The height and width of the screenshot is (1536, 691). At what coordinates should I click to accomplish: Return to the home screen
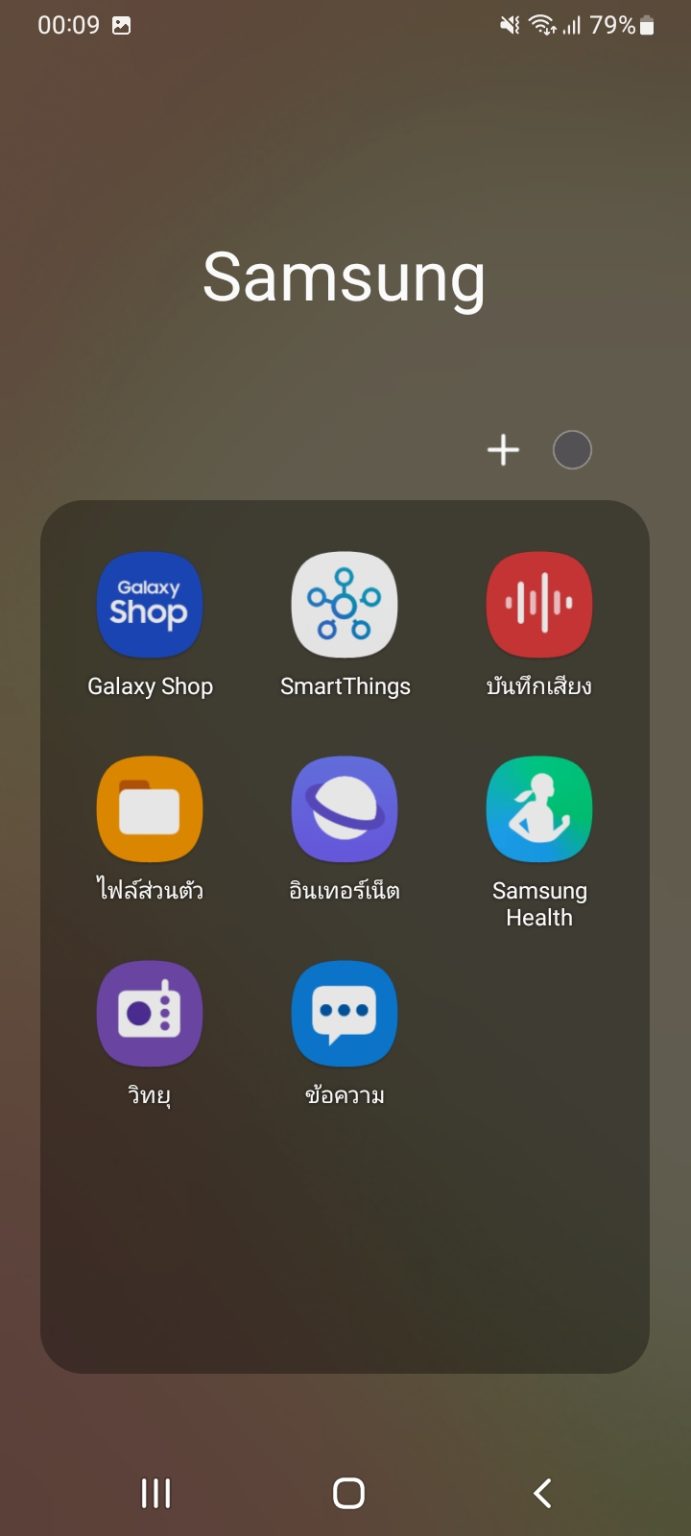click(348, 1493)
